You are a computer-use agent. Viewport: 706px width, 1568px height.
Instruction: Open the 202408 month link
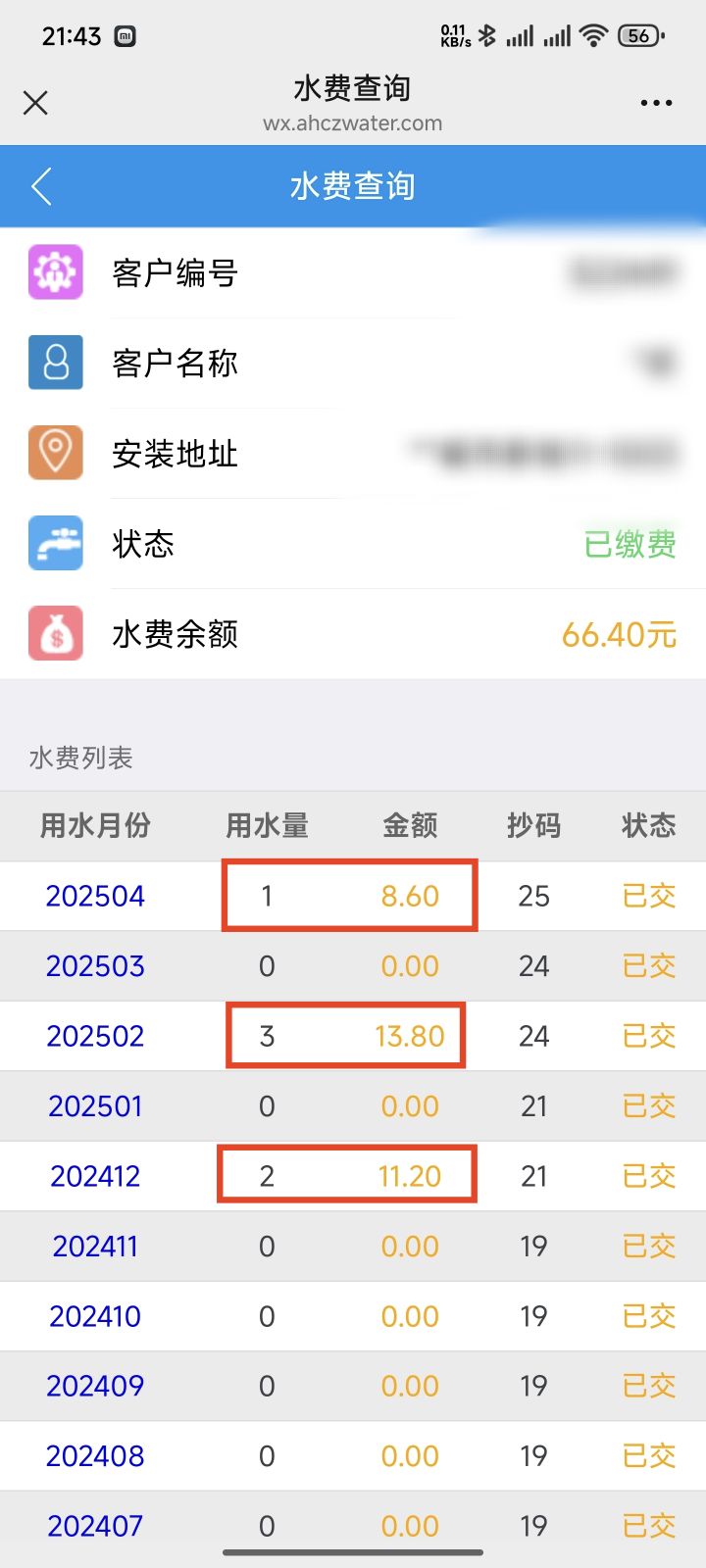[x=95, y=1456]
